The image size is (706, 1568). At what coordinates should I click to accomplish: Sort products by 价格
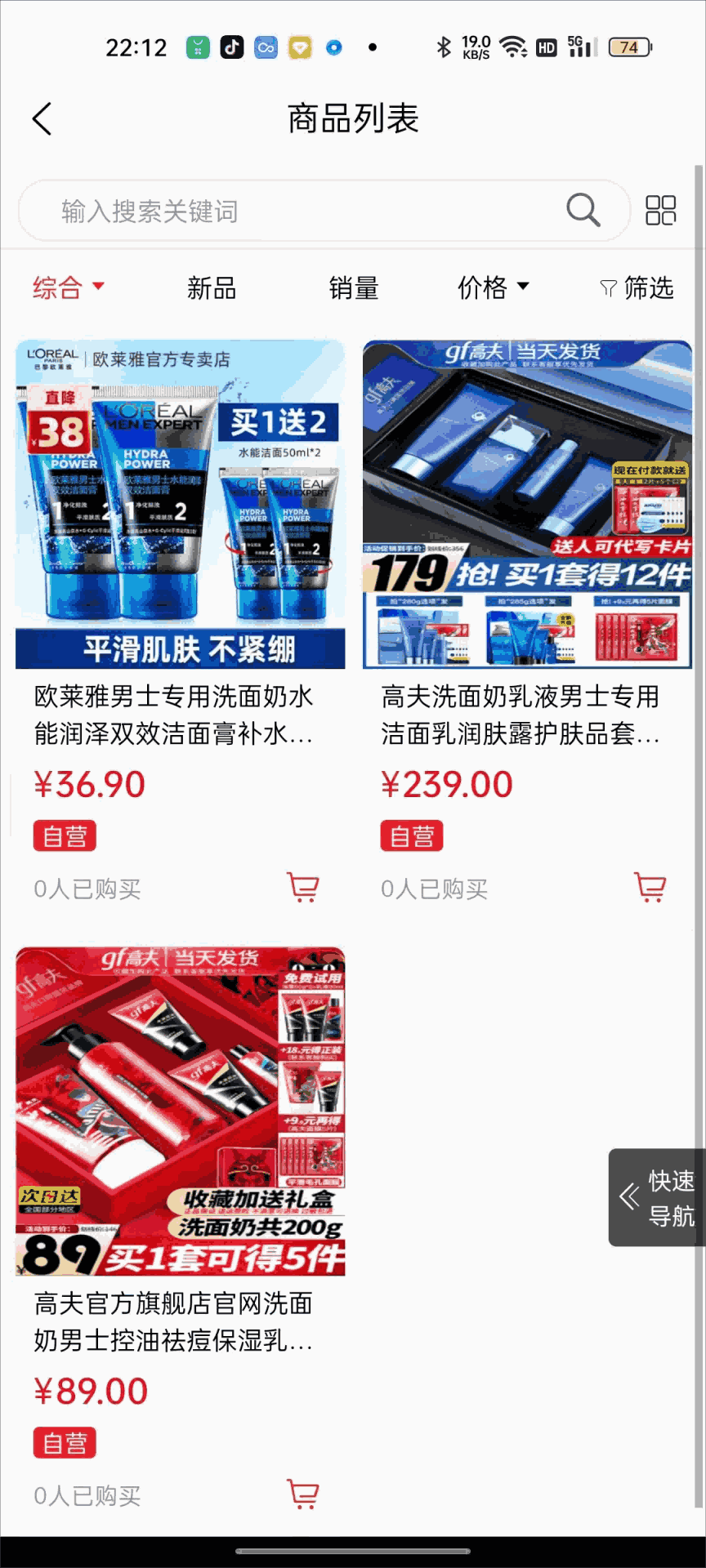click(493, 287)
